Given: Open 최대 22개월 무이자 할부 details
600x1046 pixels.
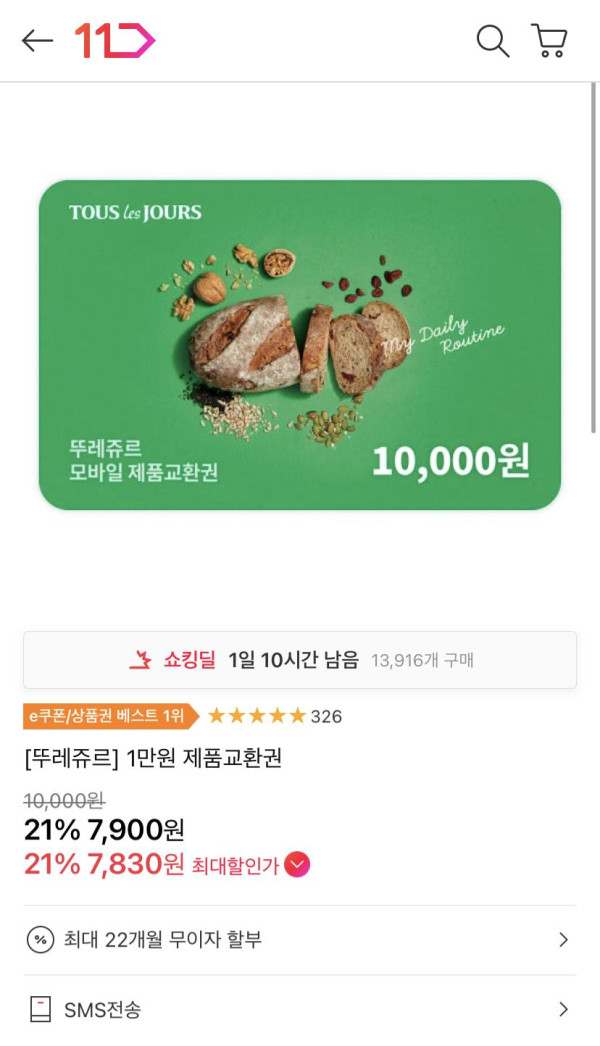Looking at the screenshot, I should click(300, 940).
